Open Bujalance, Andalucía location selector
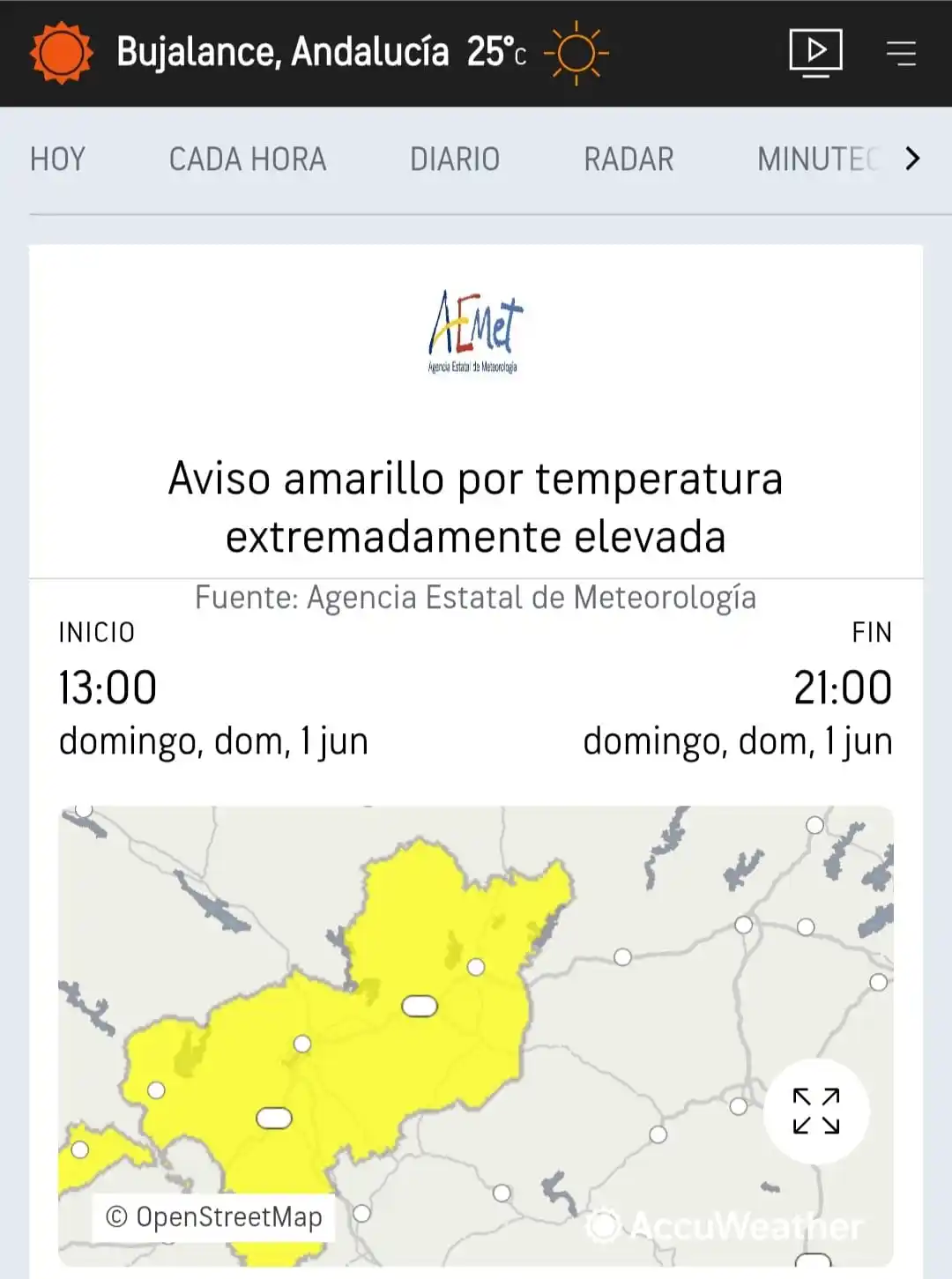The image size is (952, 1279). click(x=283, y=52)
